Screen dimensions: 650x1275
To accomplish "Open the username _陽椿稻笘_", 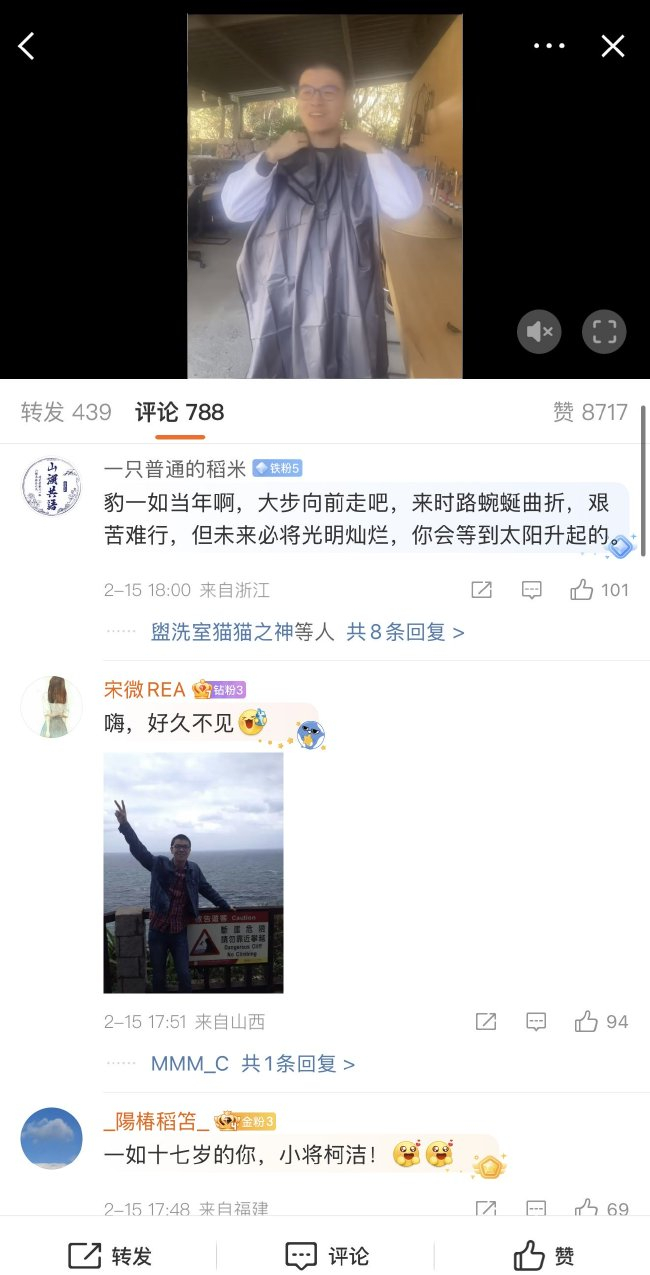I will point(157,1121).
